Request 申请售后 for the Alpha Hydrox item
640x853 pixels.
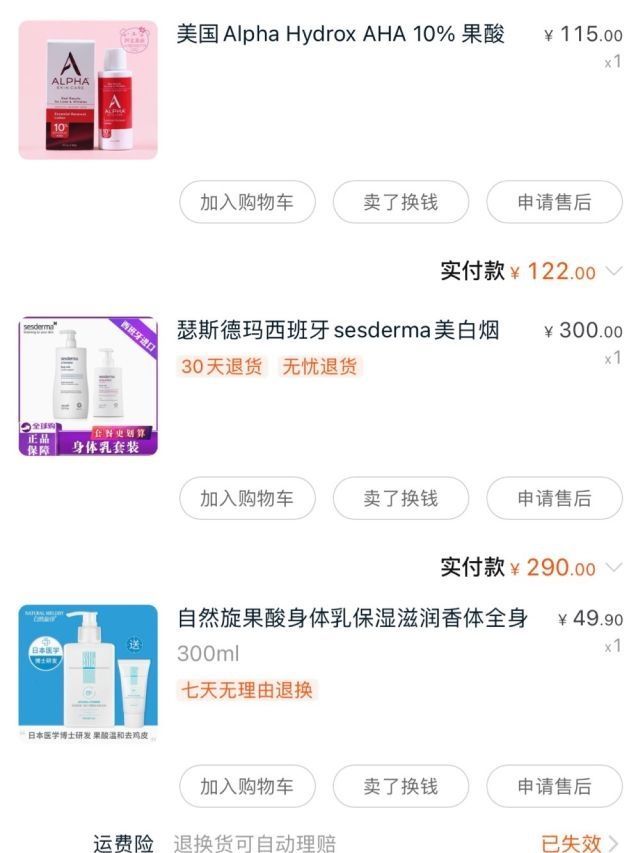pos(554,202)
